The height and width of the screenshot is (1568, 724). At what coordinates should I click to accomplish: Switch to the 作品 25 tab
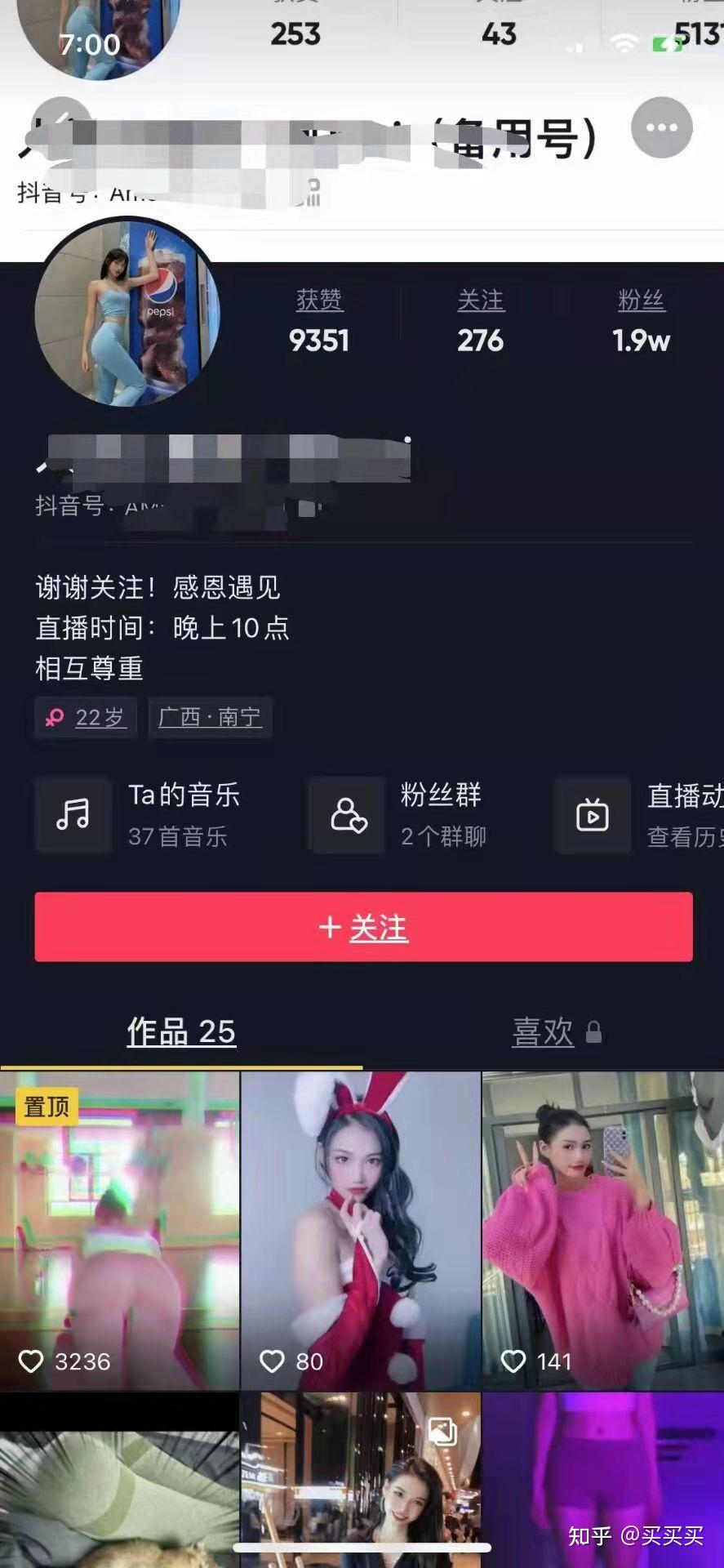181,1031
